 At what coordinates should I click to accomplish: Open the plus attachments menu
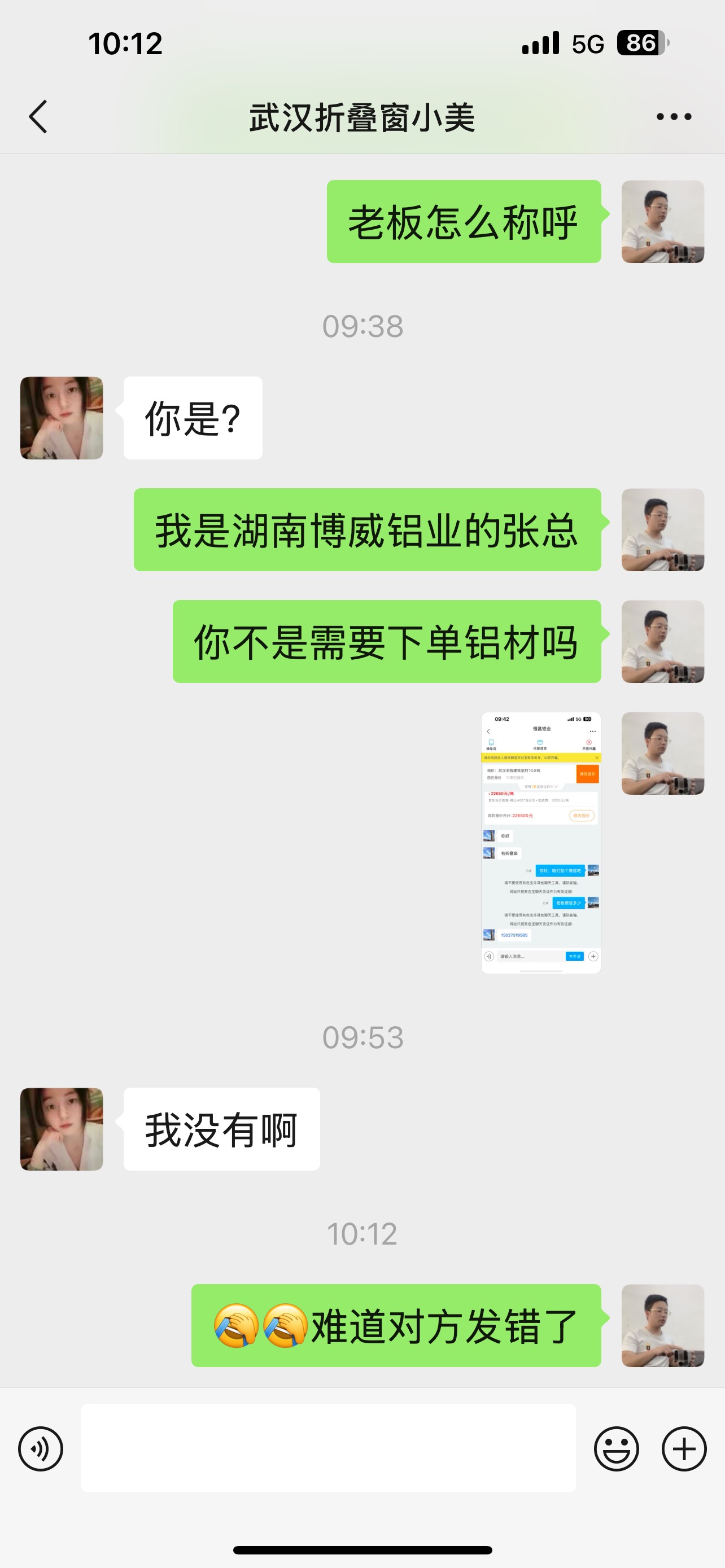pos(684,1448)
